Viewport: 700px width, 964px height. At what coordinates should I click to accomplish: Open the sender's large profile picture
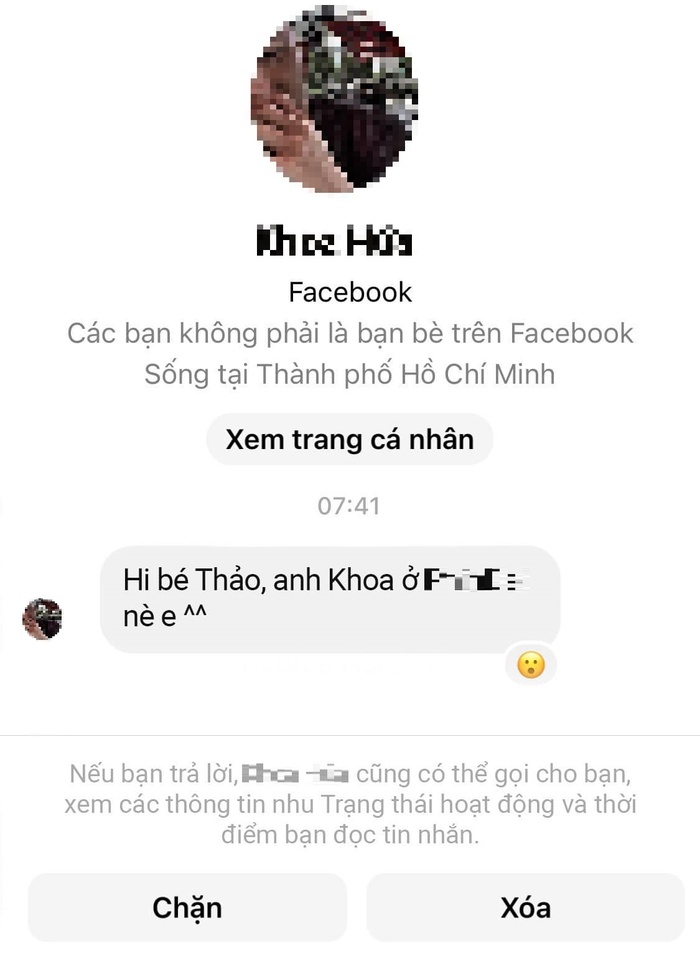[x=341, y=100]
